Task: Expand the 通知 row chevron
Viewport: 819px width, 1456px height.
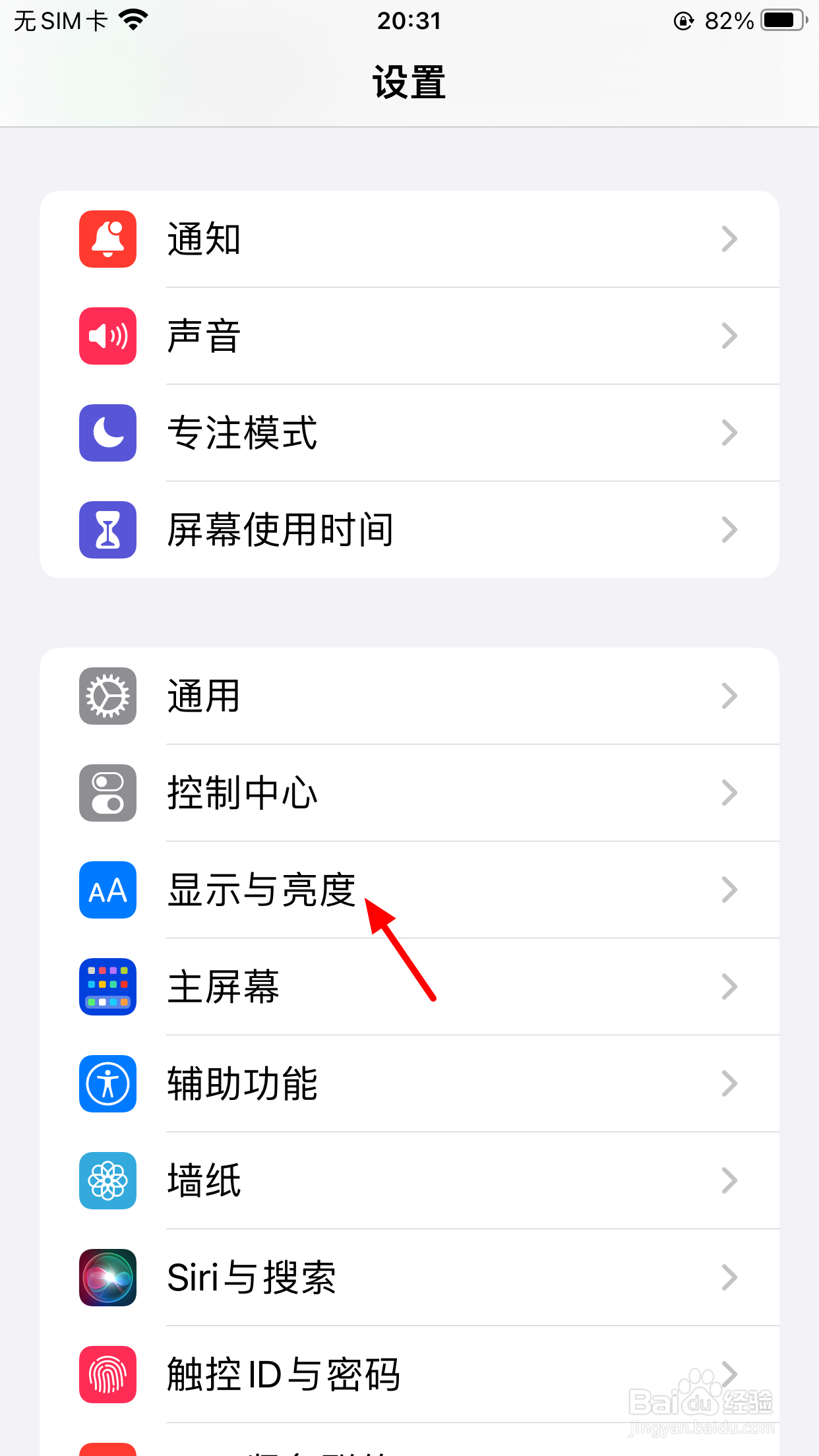Action: click(x=729, y=239)
